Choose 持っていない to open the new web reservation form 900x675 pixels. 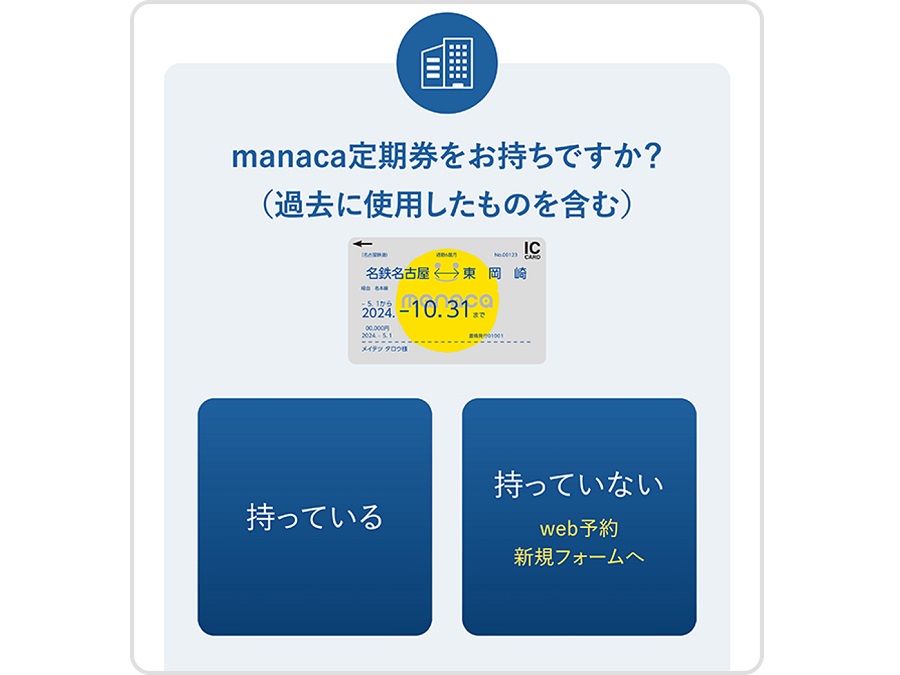point(579,517)
